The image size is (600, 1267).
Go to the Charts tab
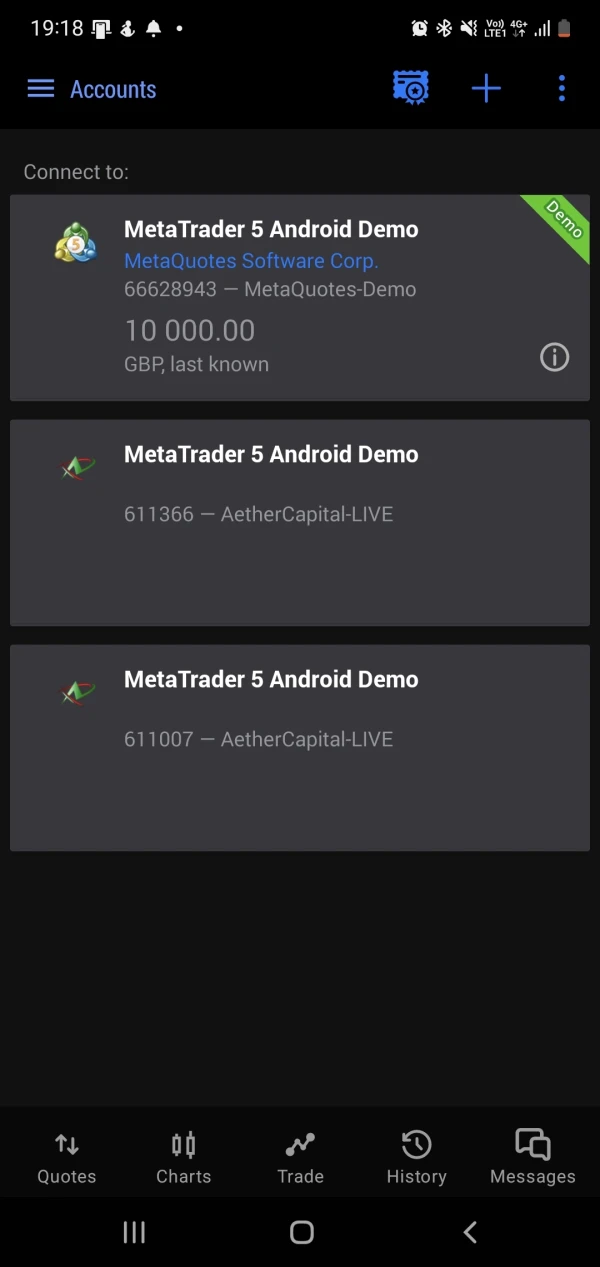pyautogui.click(x=184, y=1158)
